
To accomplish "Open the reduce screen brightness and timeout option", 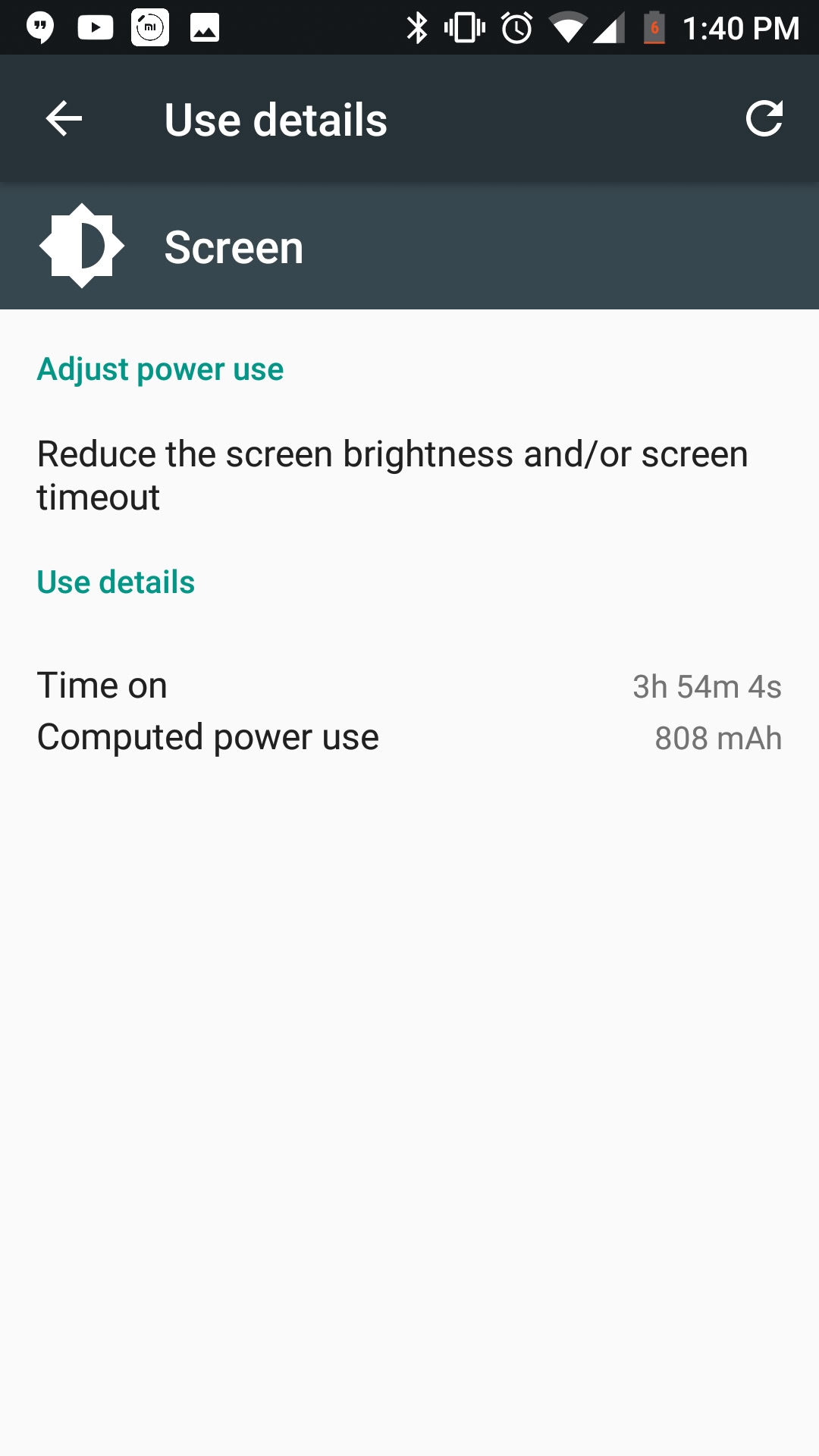I will [x=409, y=475].
